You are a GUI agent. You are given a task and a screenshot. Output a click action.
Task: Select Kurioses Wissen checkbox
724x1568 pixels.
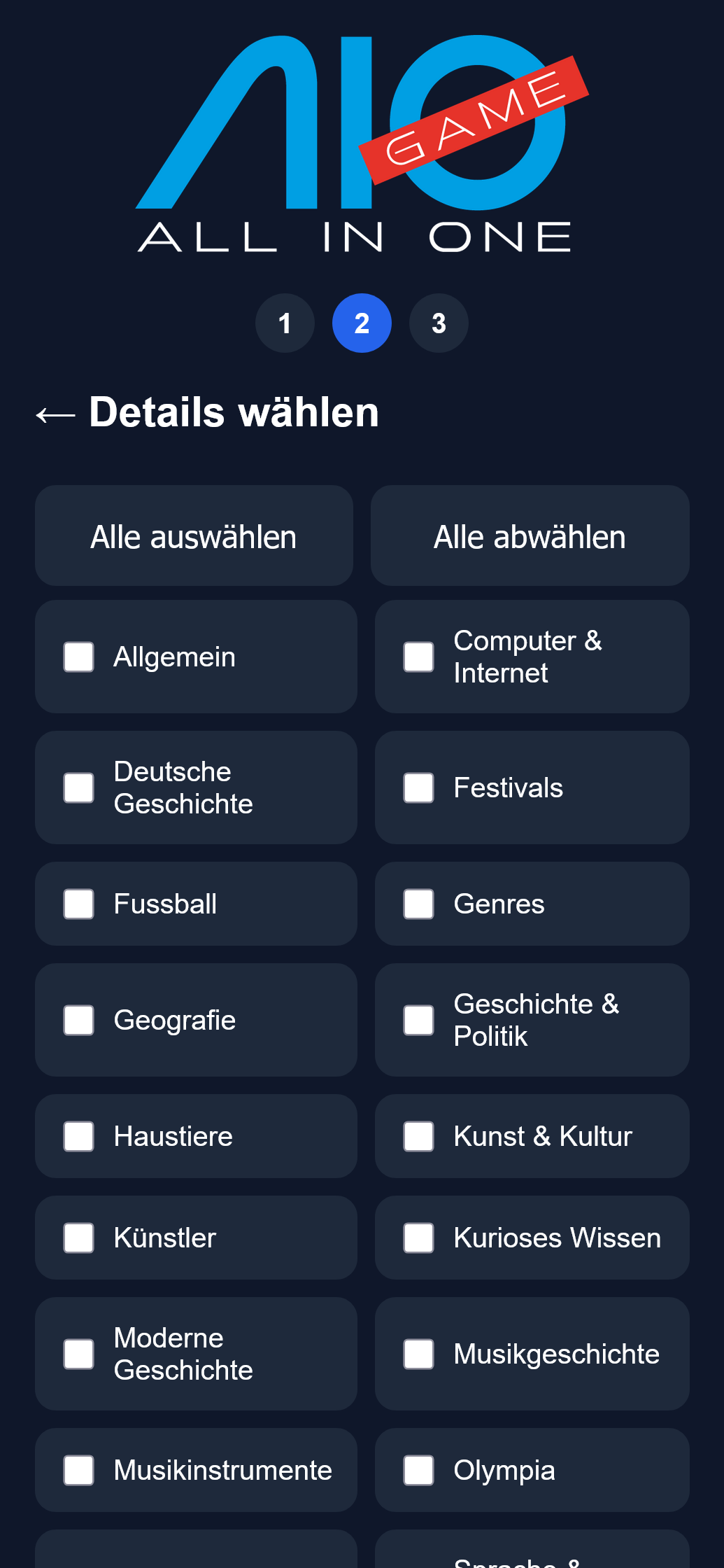(x=419, y=1238)
